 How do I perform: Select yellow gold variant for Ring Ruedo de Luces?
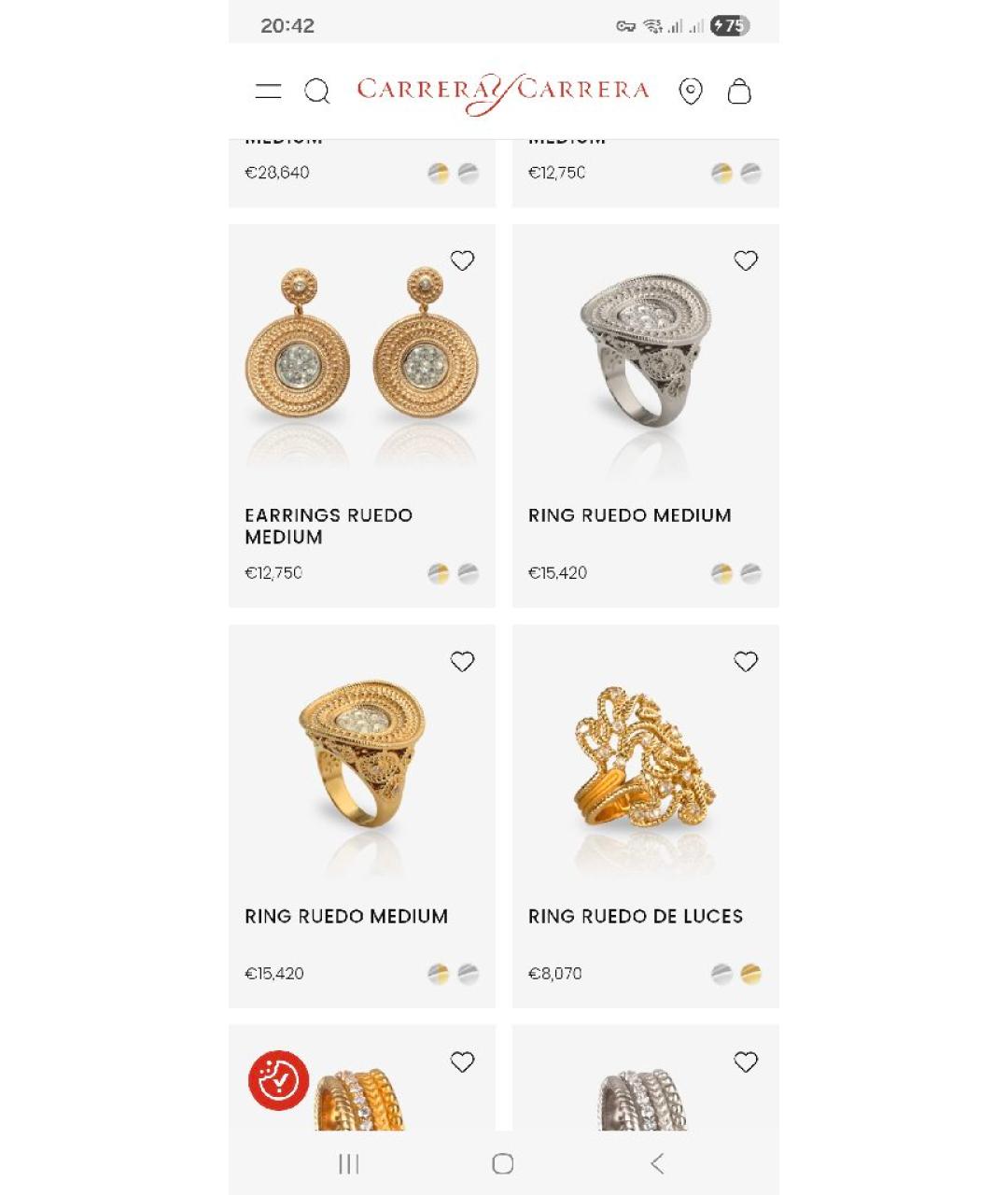click(752, 972)
